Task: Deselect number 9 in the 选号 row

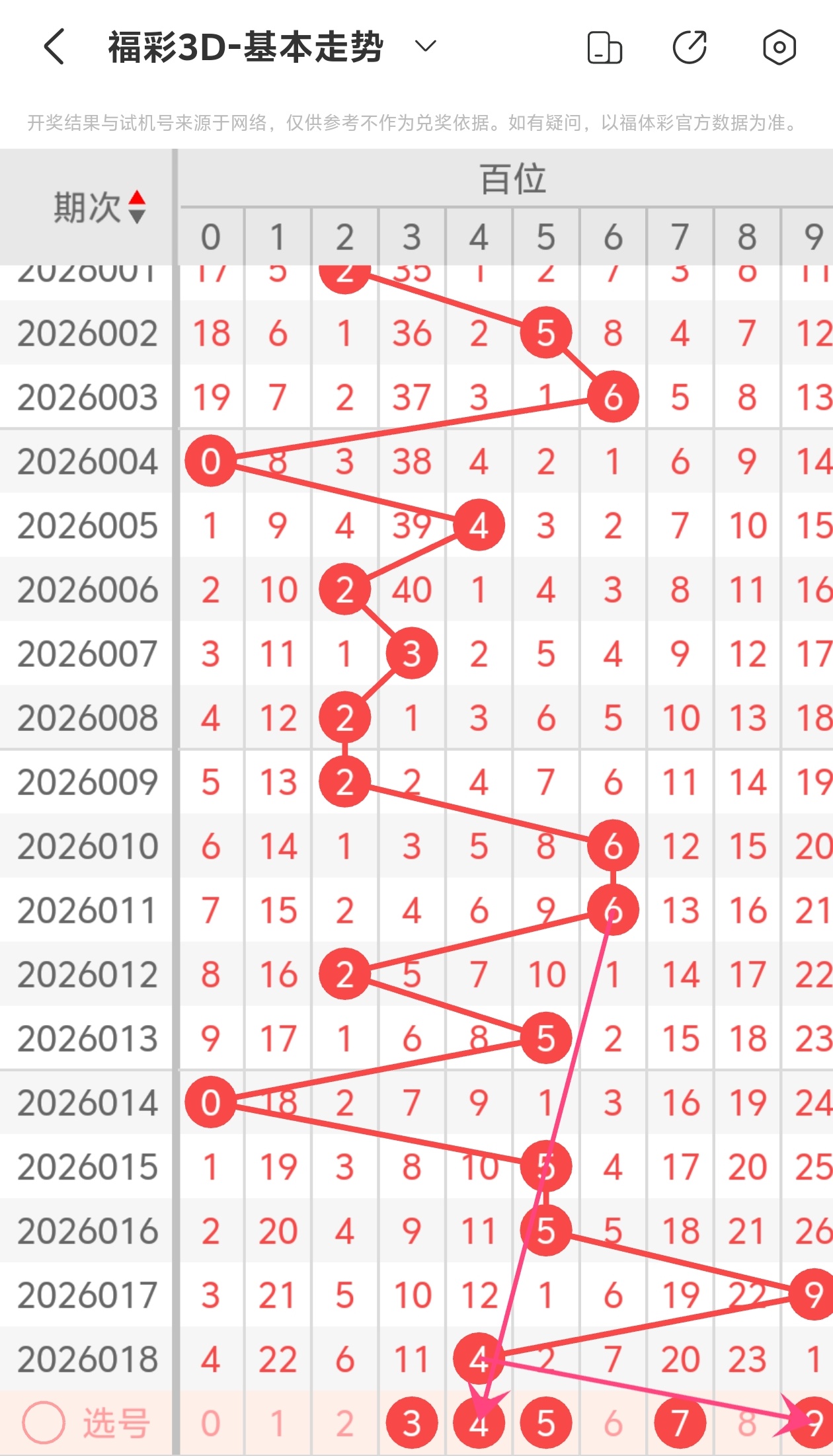Action: 813,1424
